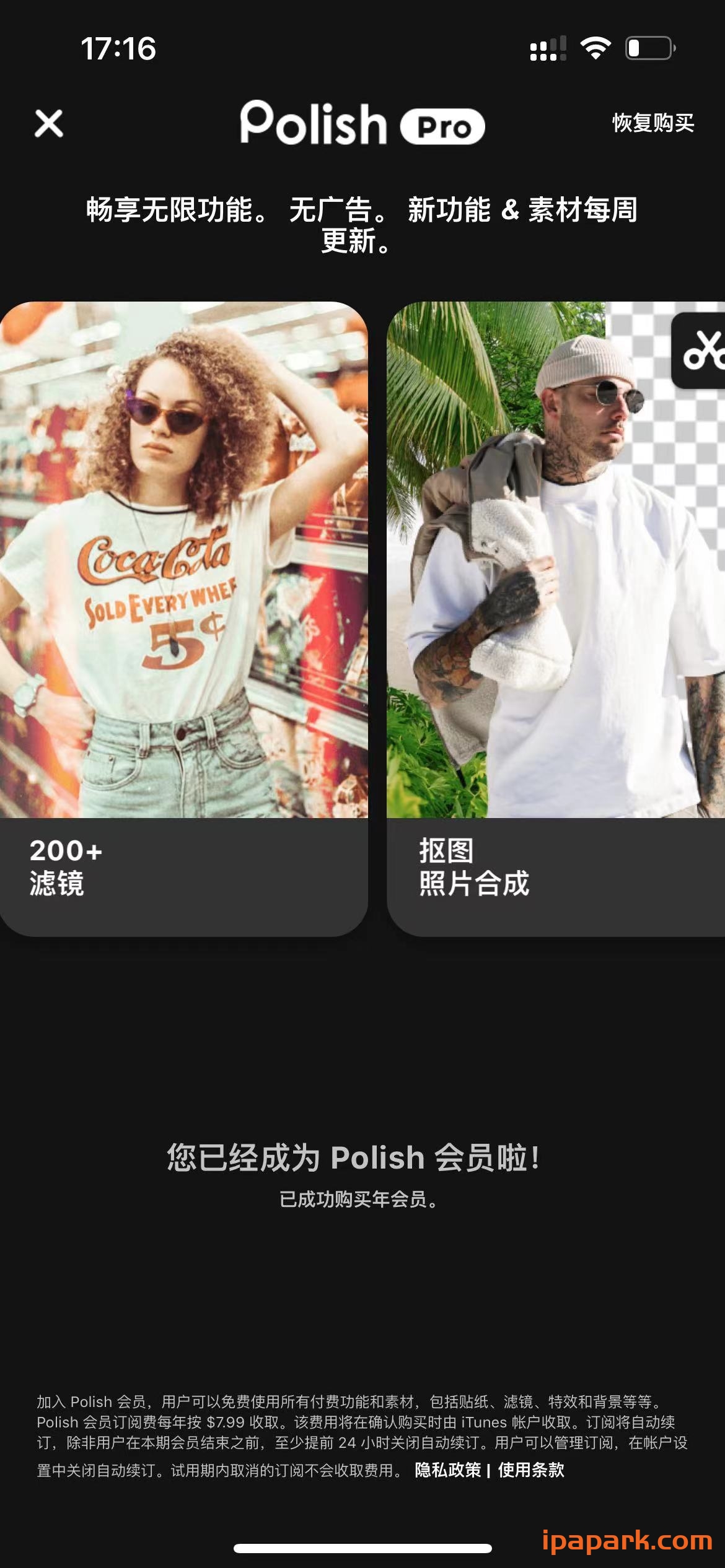
Task: Tap the 畅享无限功能 header text
Action: 362,223
